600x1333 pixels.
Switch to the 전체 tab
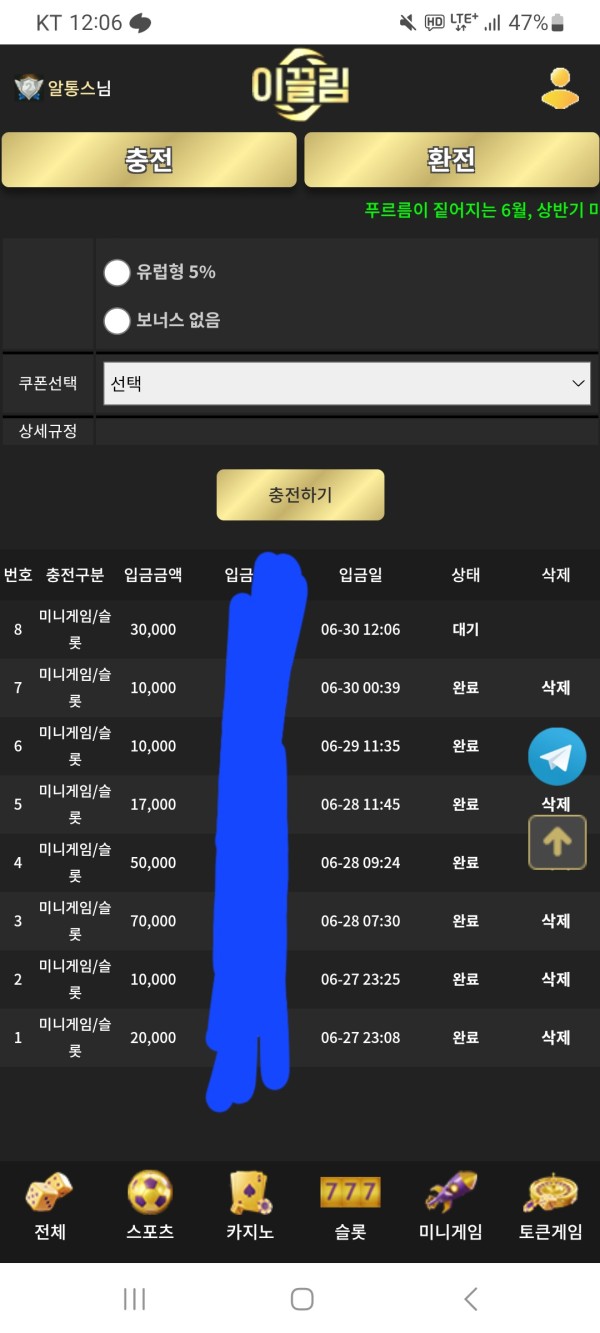(x=50, y=1207)
